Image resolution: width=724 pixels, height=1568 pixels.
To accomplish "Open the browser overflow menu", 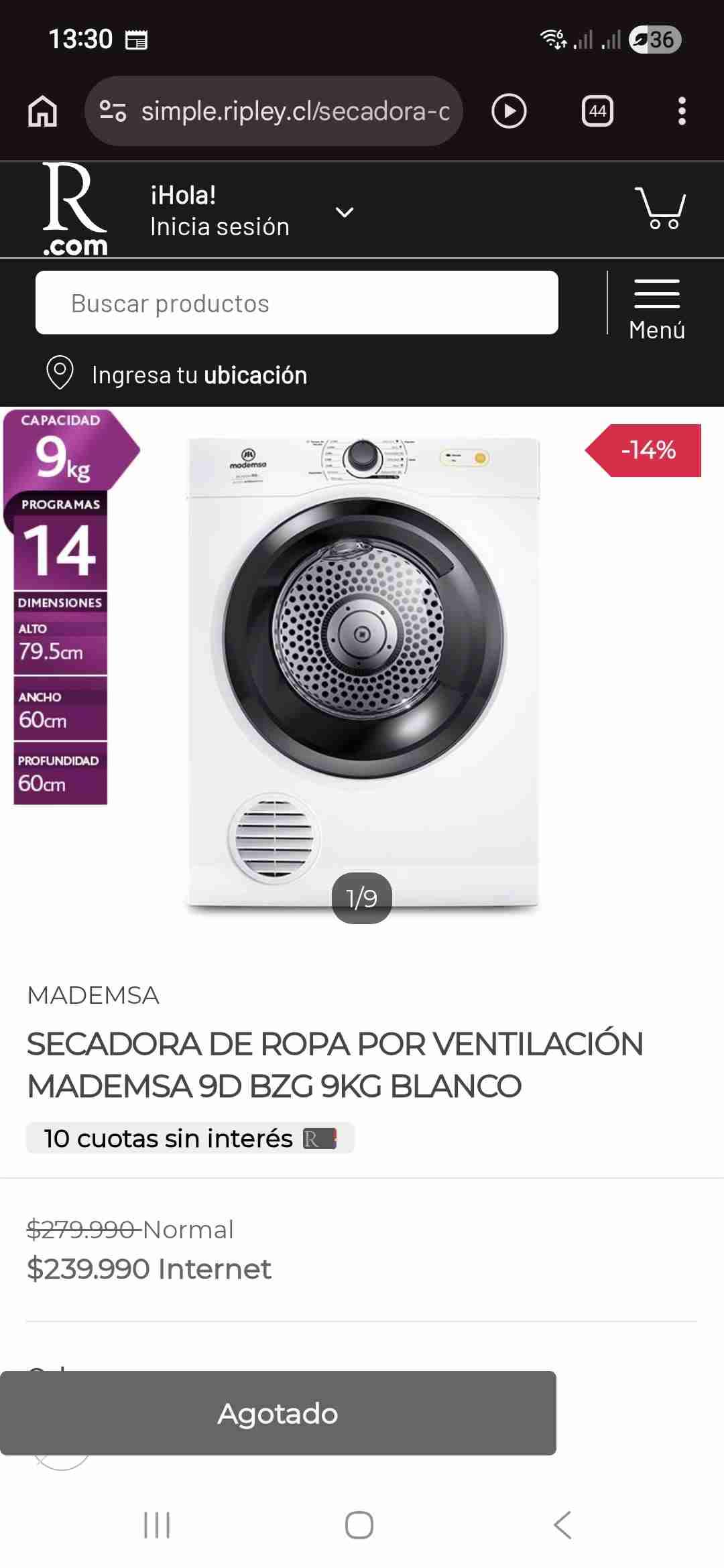I will click(x=682, y=111).
